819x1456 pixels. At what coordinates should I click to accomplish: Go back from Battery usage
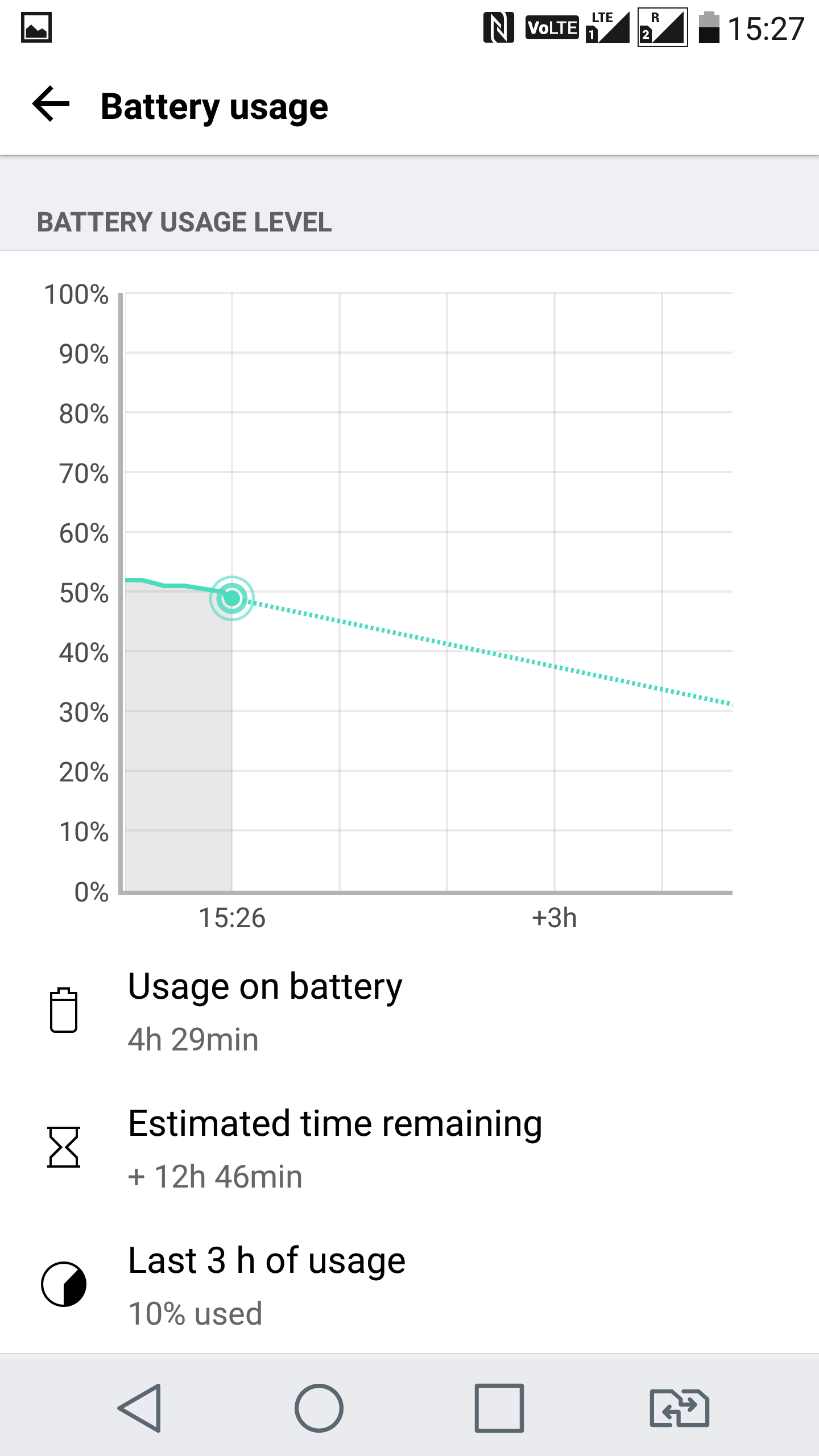[51, 104]
